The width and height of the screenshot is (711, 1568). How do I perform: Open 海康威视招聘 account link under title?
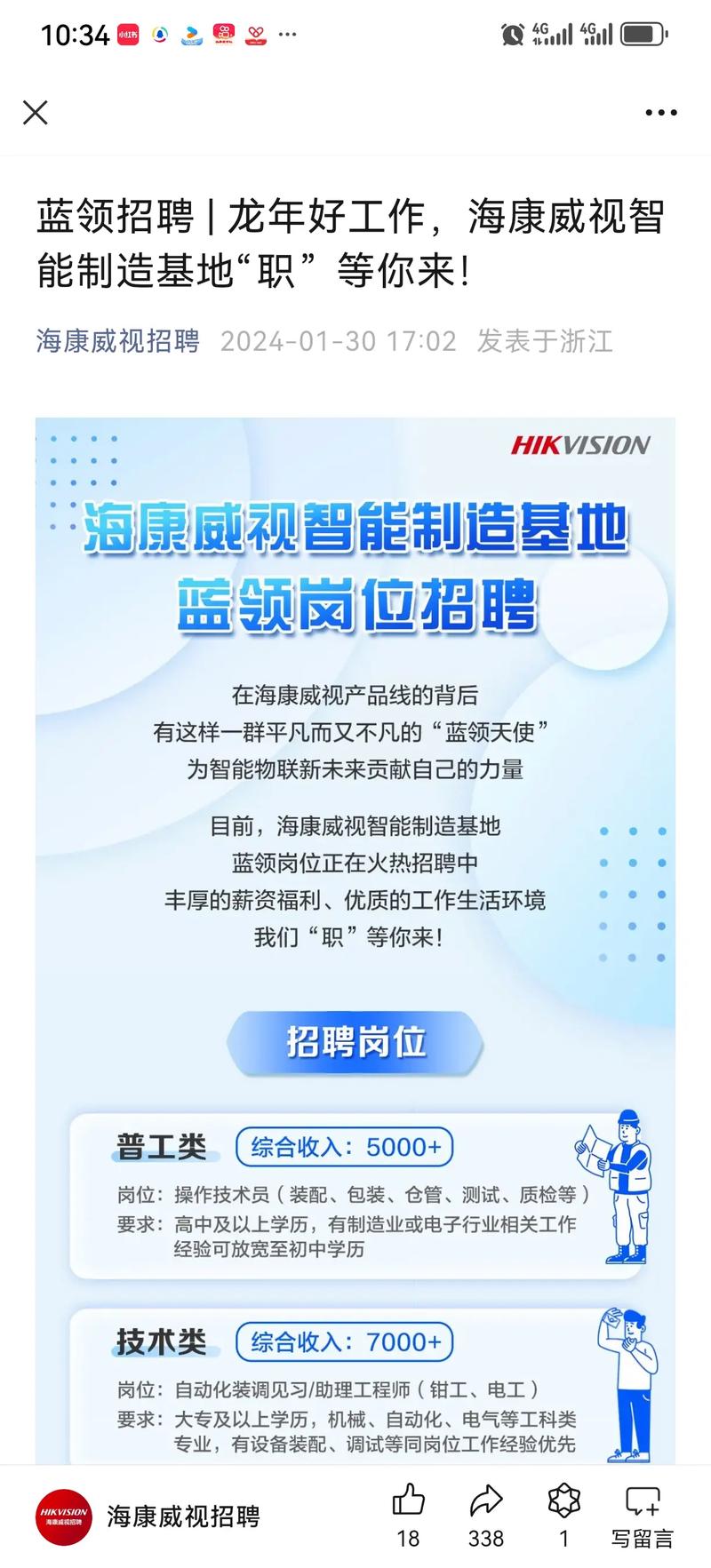[117, 341]
